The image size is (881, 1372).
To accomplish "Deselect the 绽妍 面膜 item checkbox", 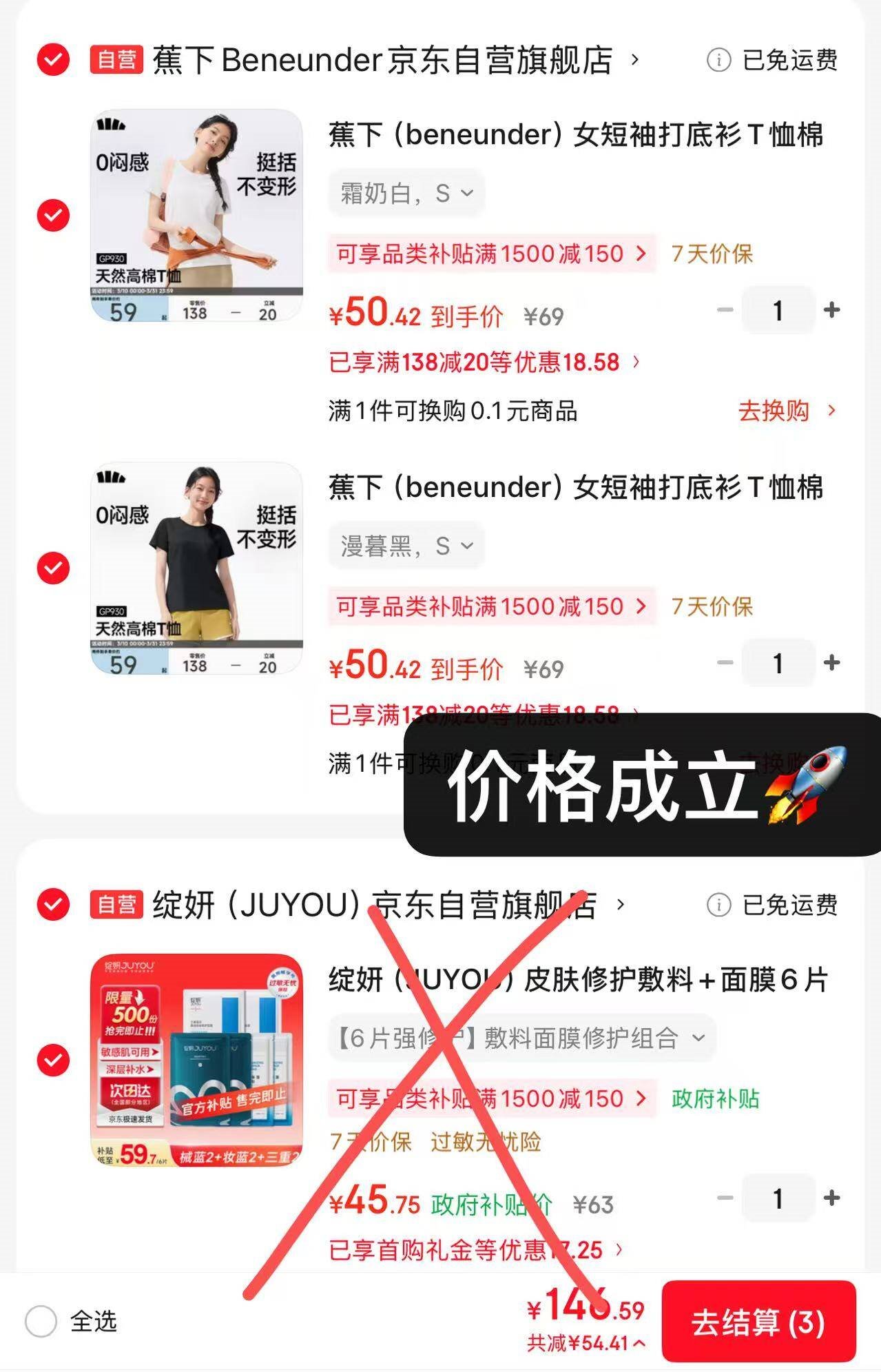I will tap(53, 1060).
